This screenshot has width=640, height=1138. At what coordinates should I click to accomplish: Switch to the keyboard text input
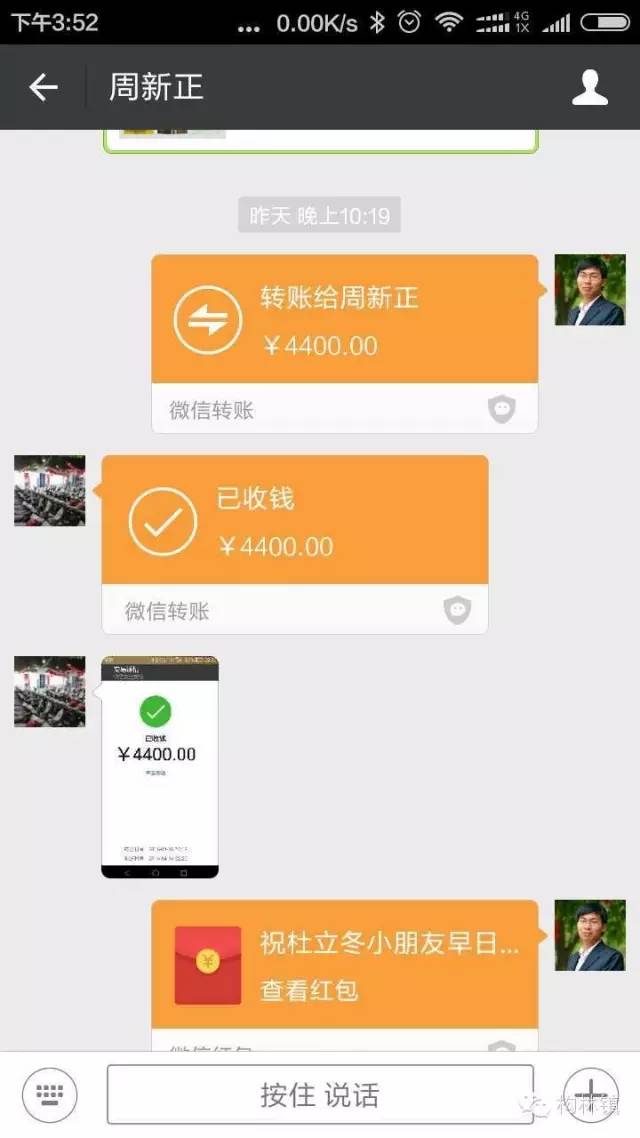tap(49, 1095)
